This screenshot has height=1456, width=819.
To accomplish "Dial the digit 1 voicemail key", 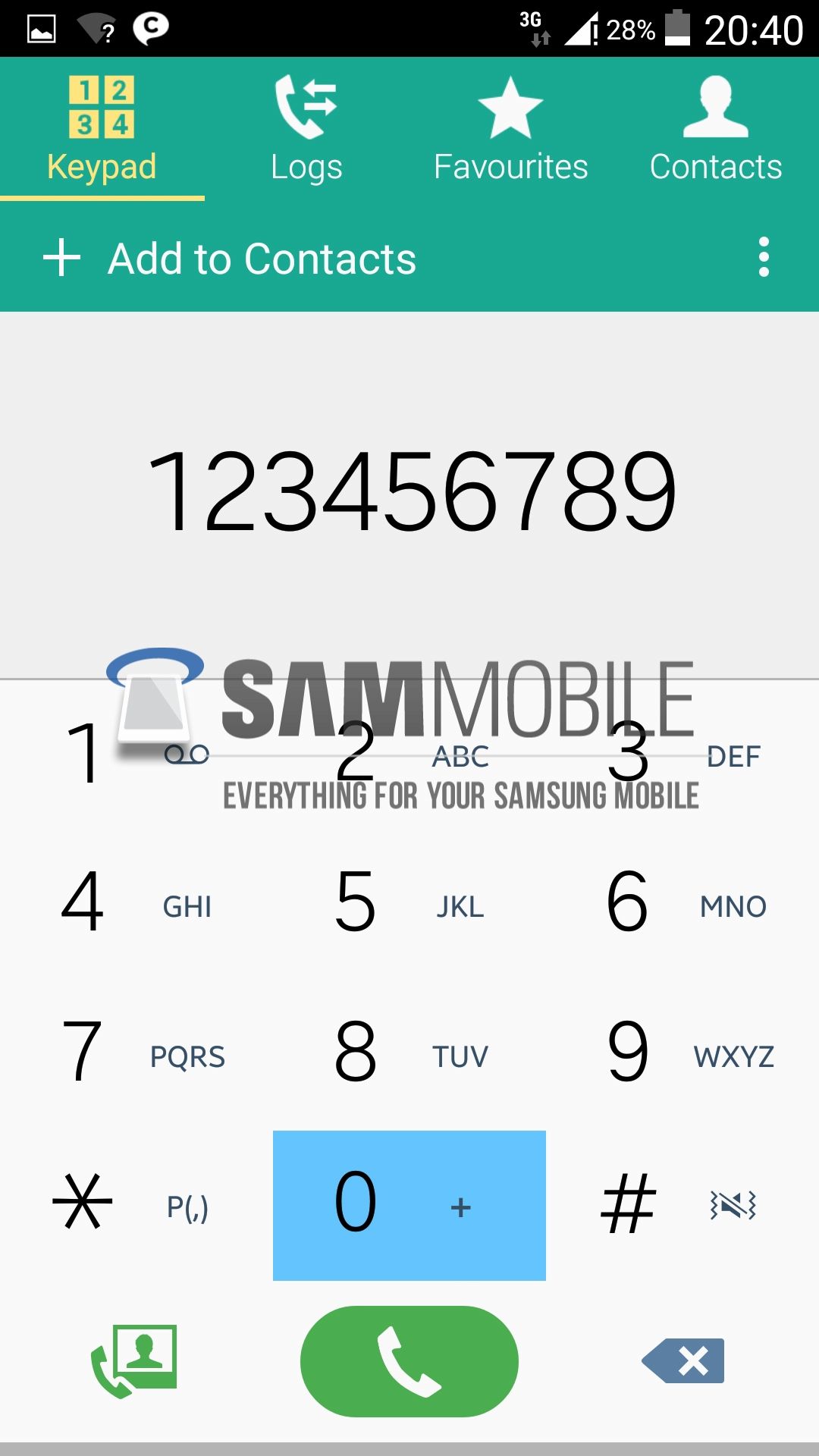I will (x=136, y=753).
